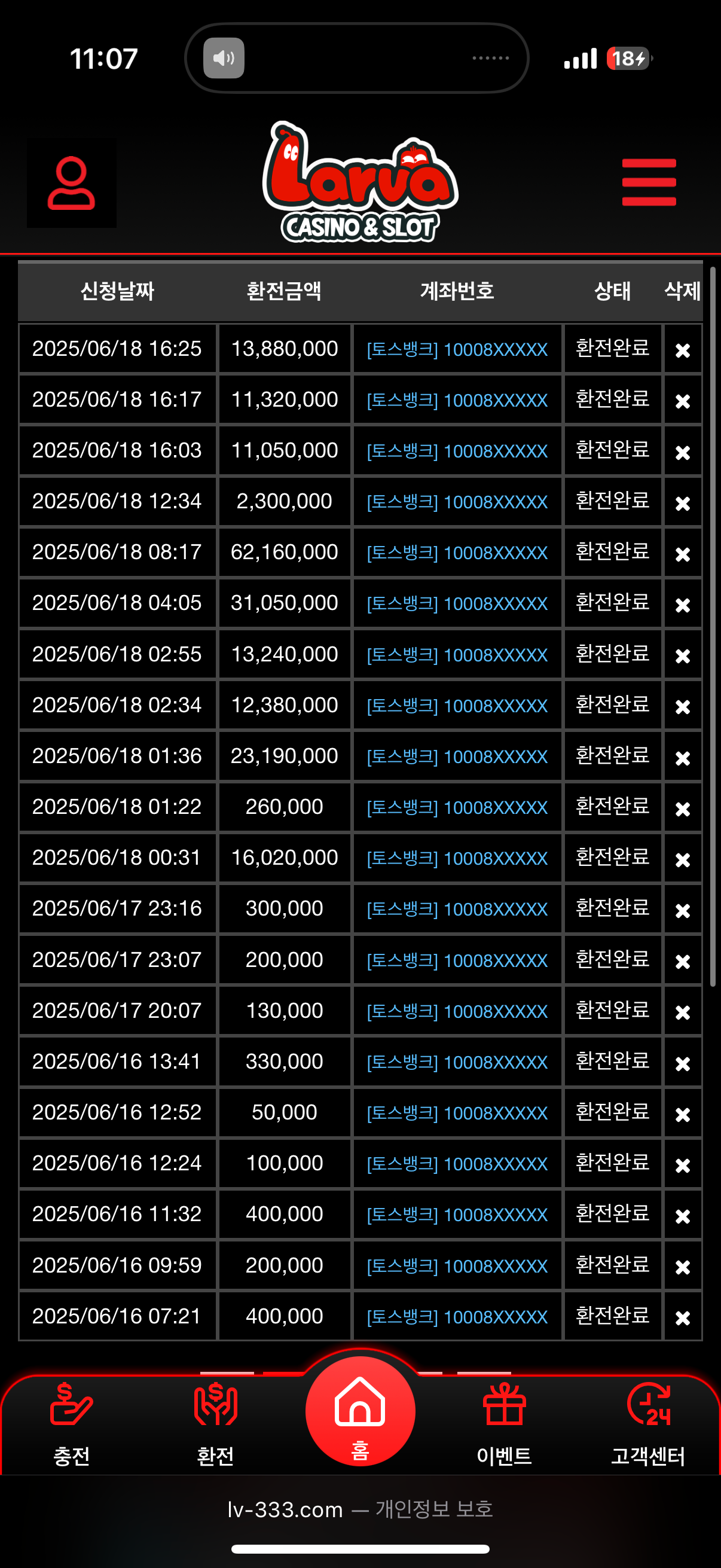Go to the 충전 deposit tab

point(72,1424)
